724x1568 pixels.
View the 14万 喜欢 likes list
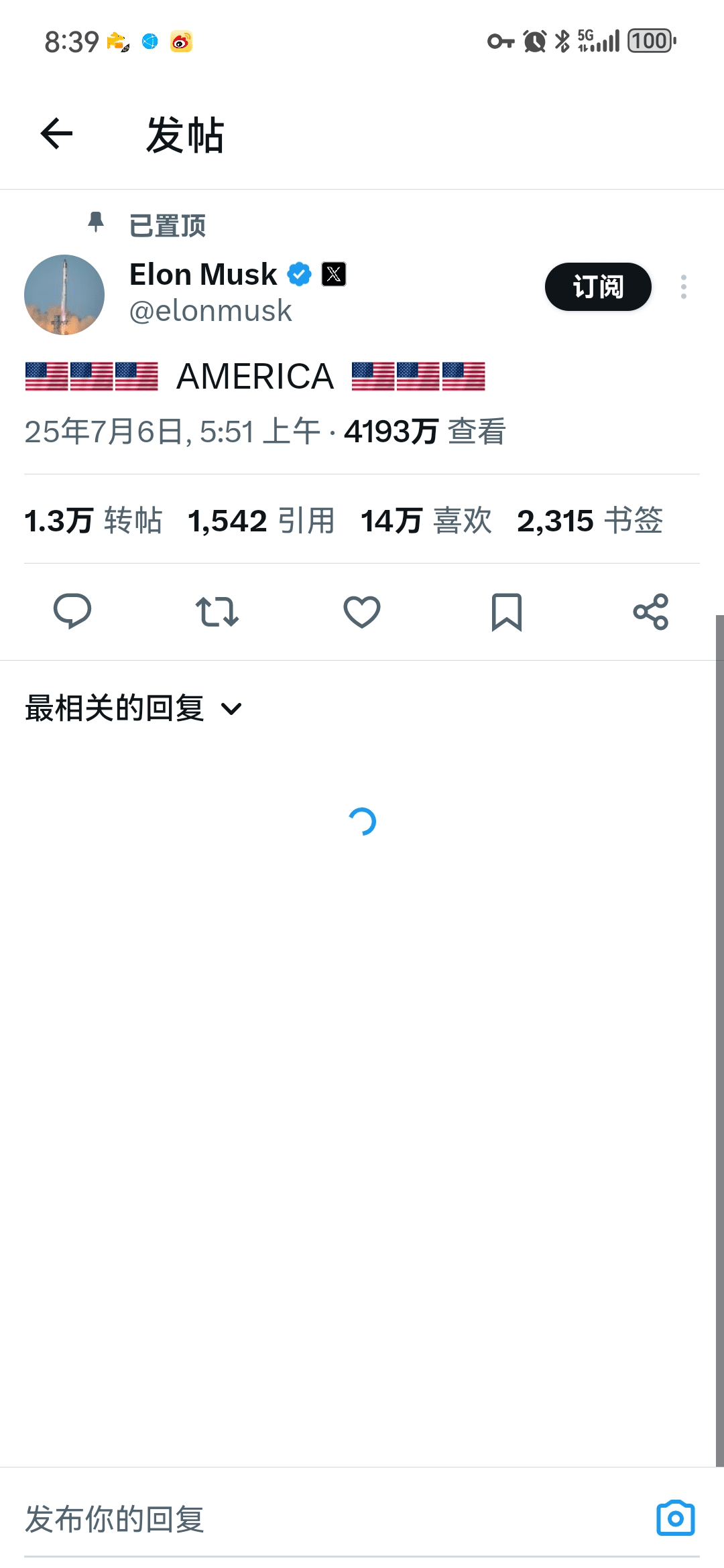coord(426,521)
